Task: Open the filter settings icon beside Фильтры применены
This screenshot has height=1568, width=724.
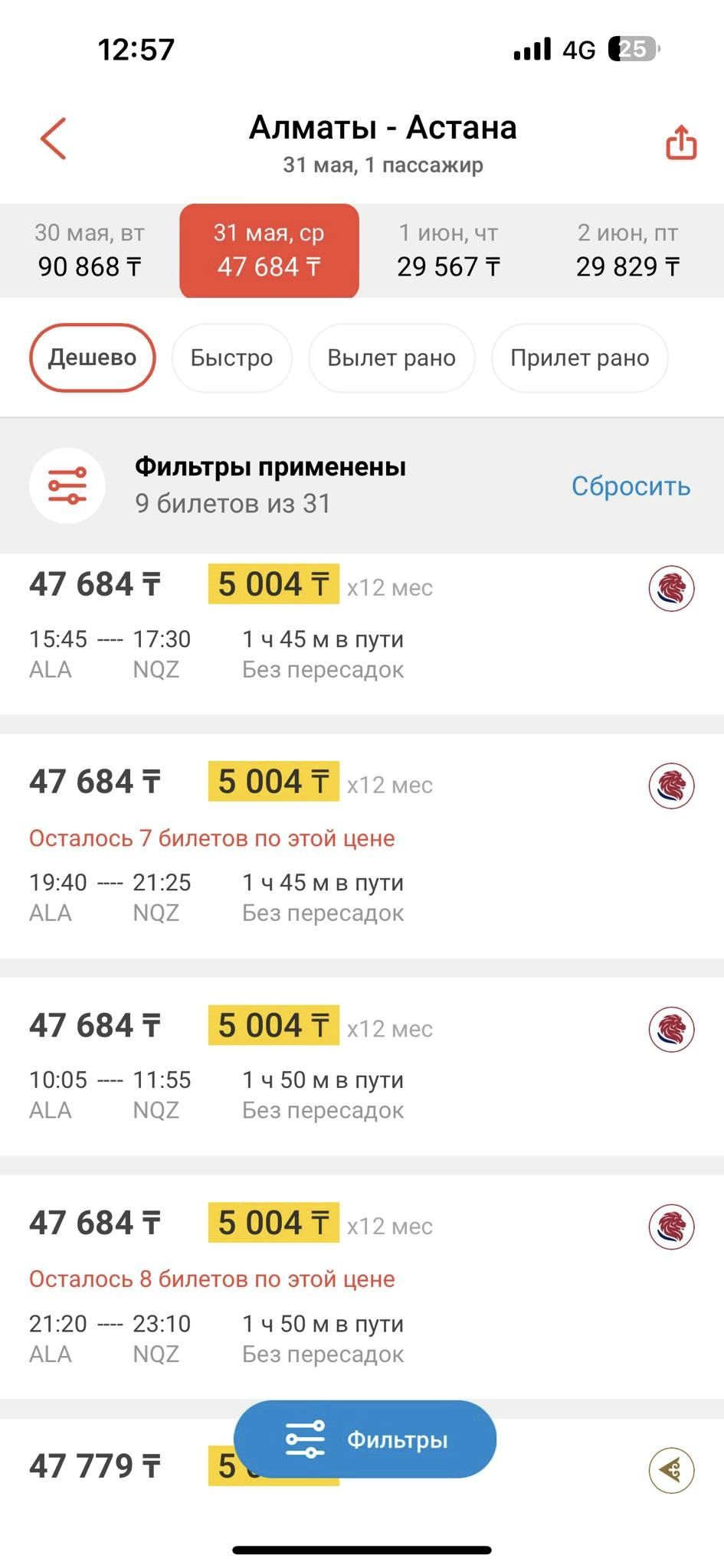Action: 67,486
